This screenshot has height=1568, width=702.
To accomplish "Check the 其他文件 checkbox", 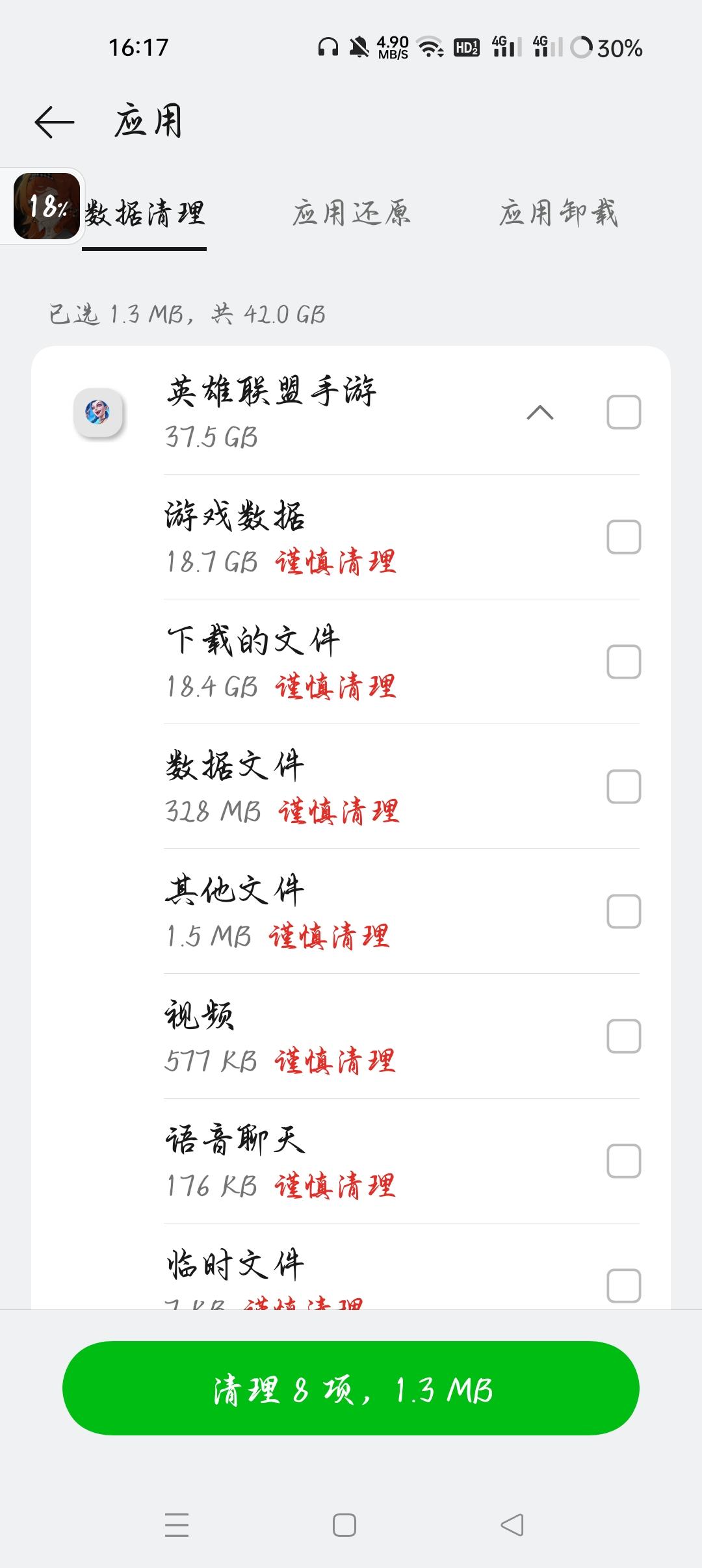I will (x=623, y=911).
